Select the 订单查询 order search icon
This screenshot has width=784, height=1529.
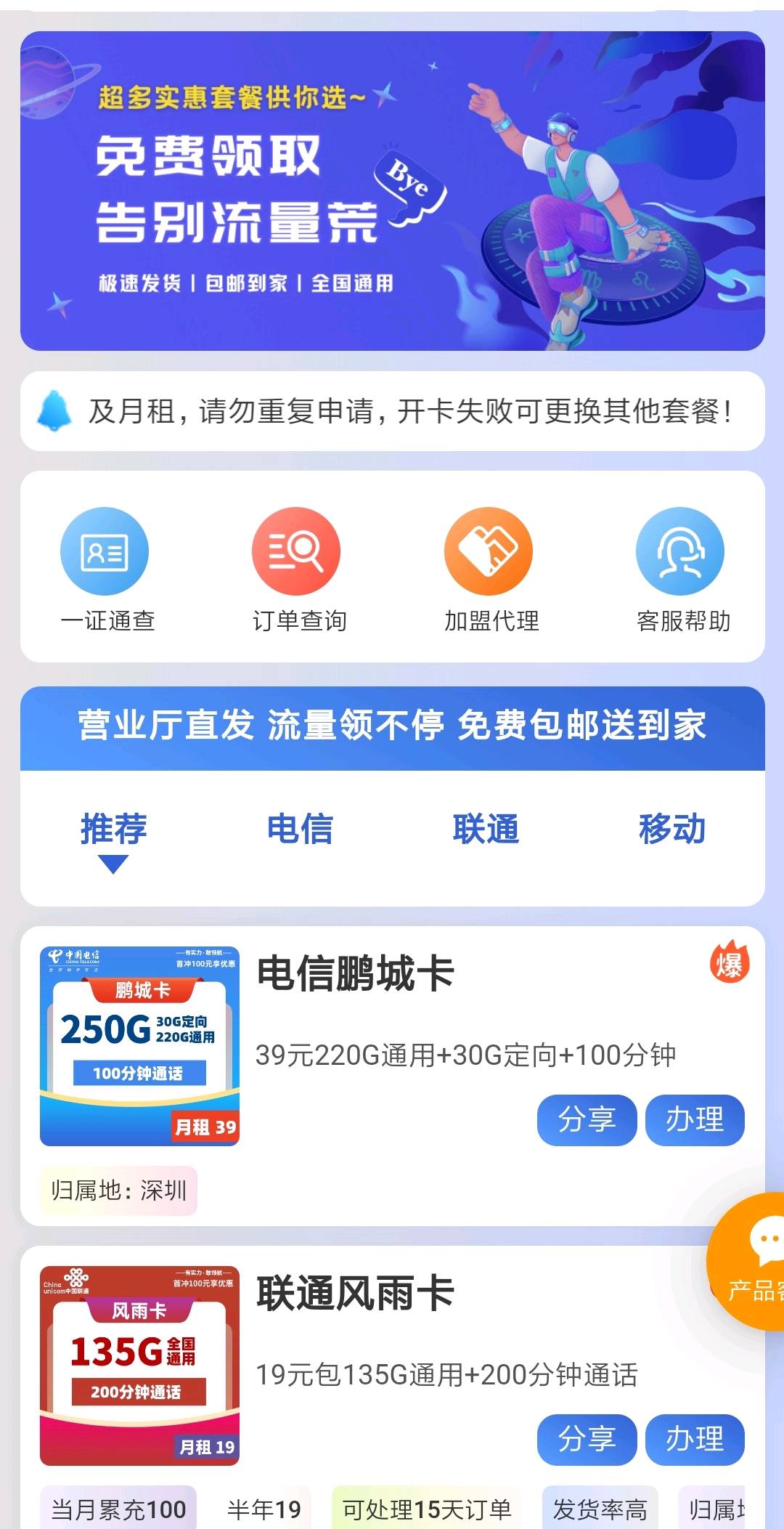294,551
